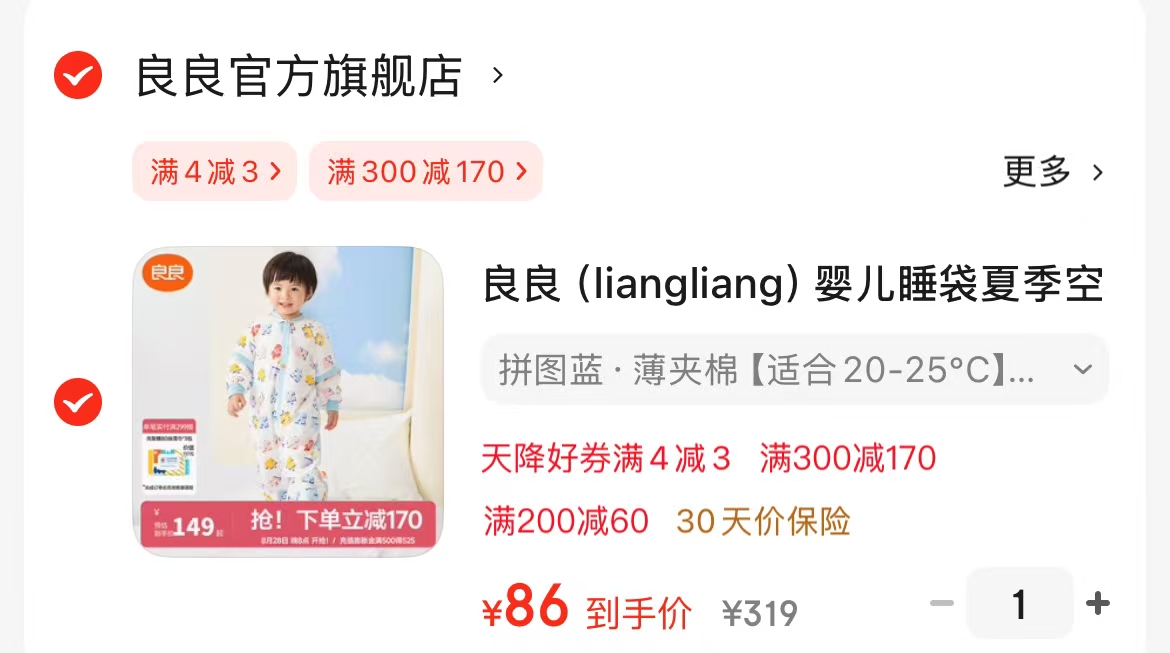Edit the quantity field showing 1
Screen dimensions: 1170x653
(x=1019, y=604)
